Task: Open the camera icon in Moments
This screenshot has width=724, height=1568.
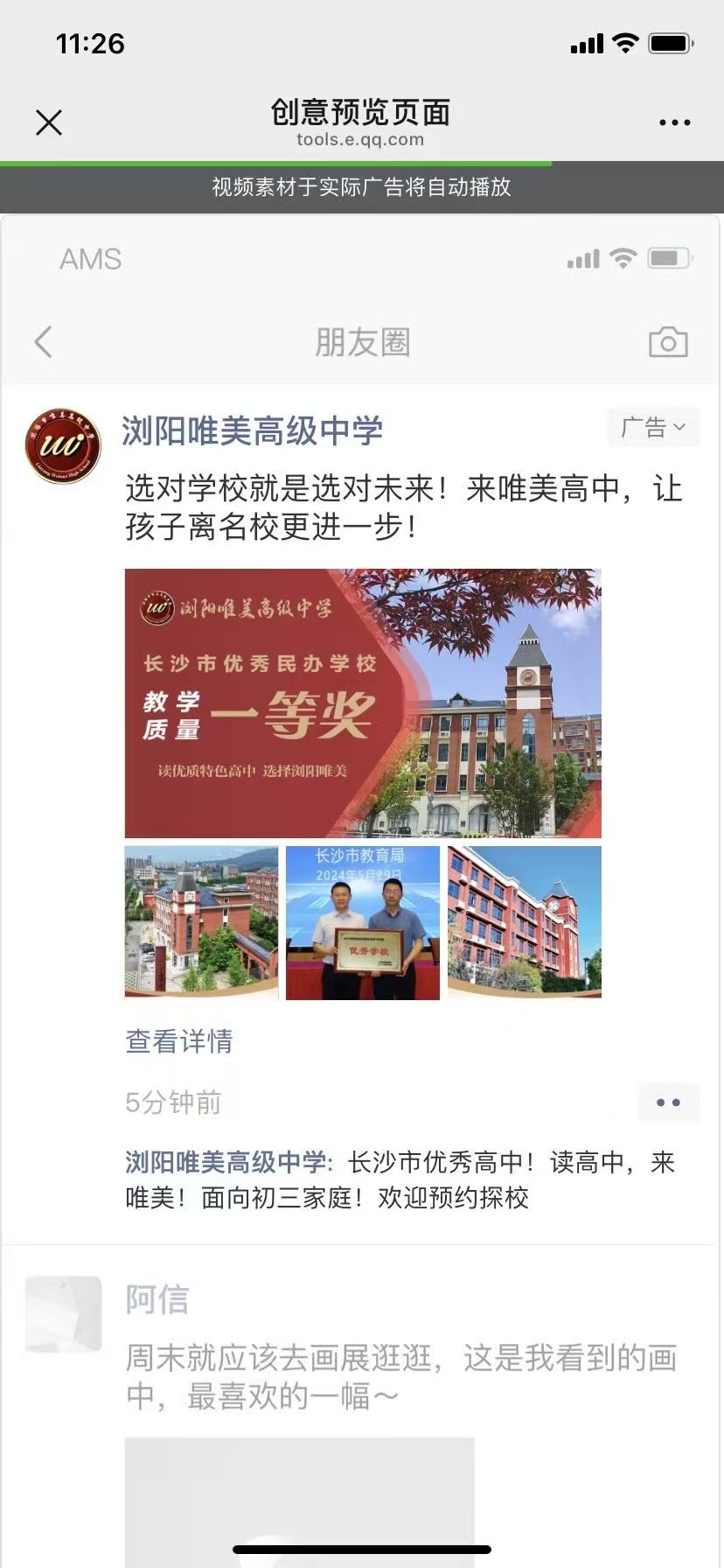Action: [668, 342]
